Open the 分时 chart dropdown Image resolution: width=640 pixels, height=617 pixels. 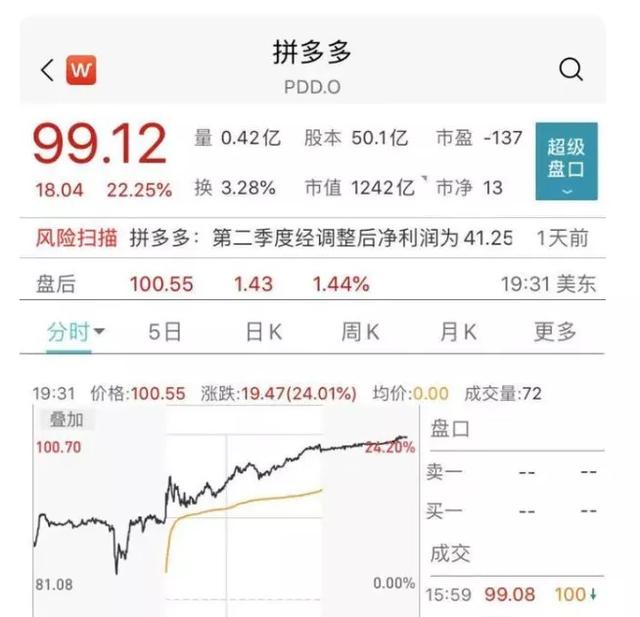click(x=77, y=332)
